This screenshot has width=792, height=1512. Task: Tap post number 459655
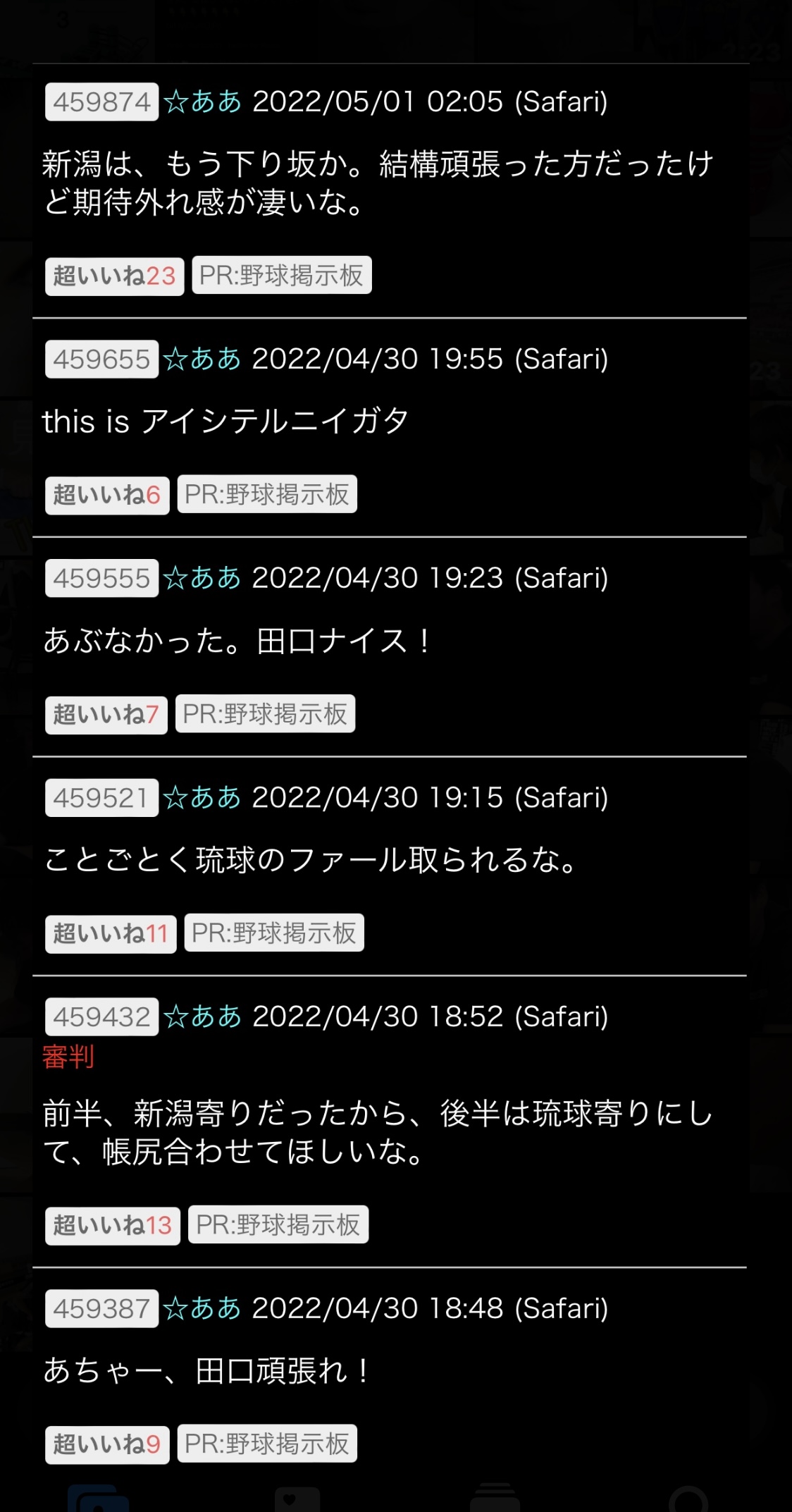pyautogui.click(x=102, y=359)
